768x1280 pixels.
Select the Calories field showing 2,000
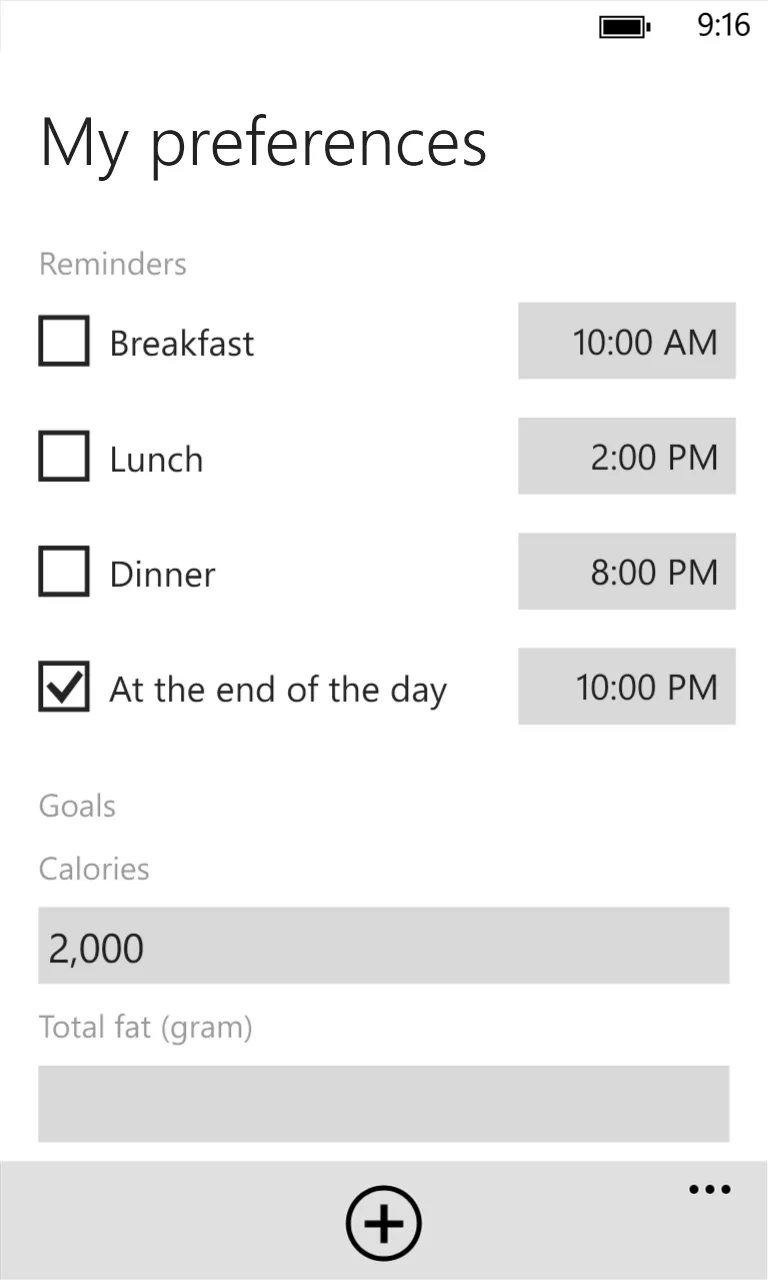[384, 946]
